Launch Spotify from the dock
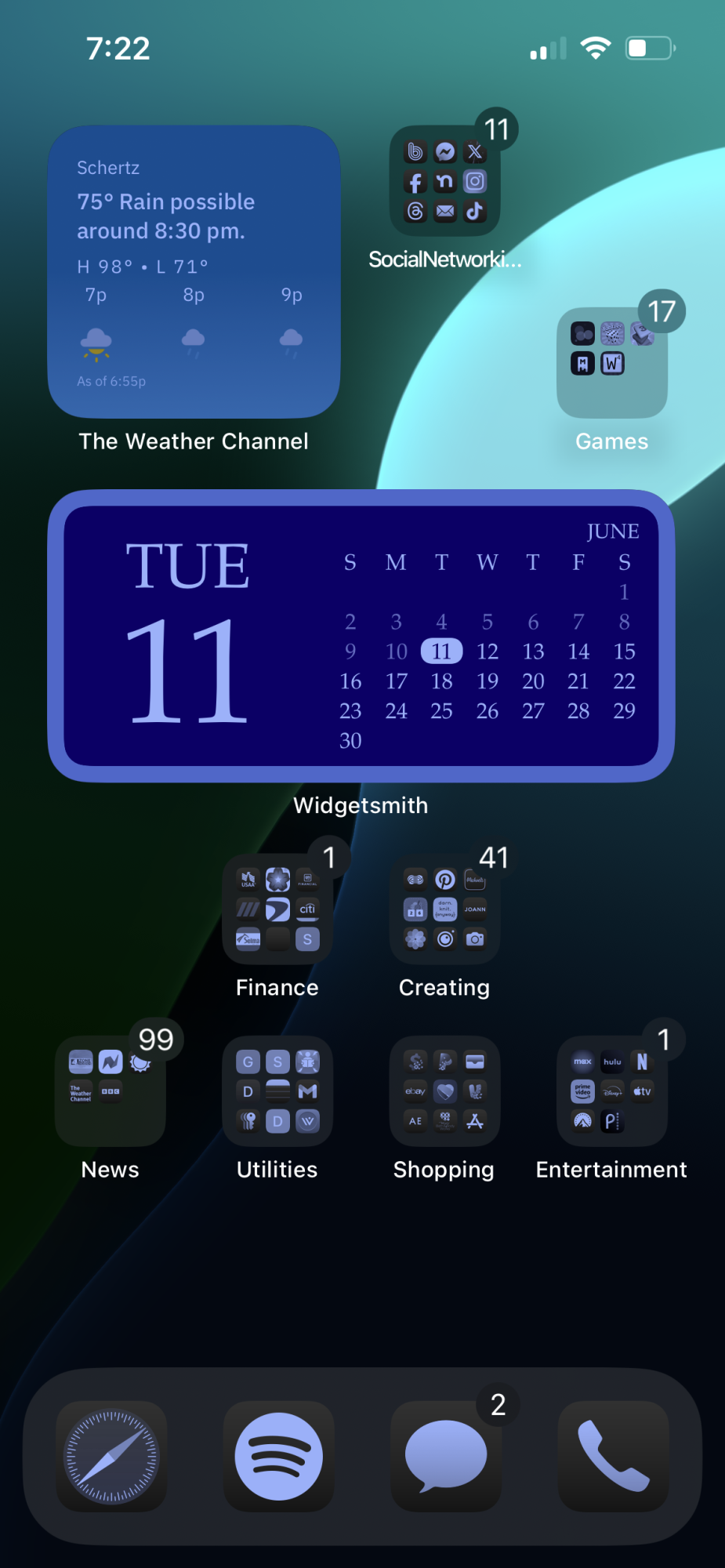 (278, 1456)
